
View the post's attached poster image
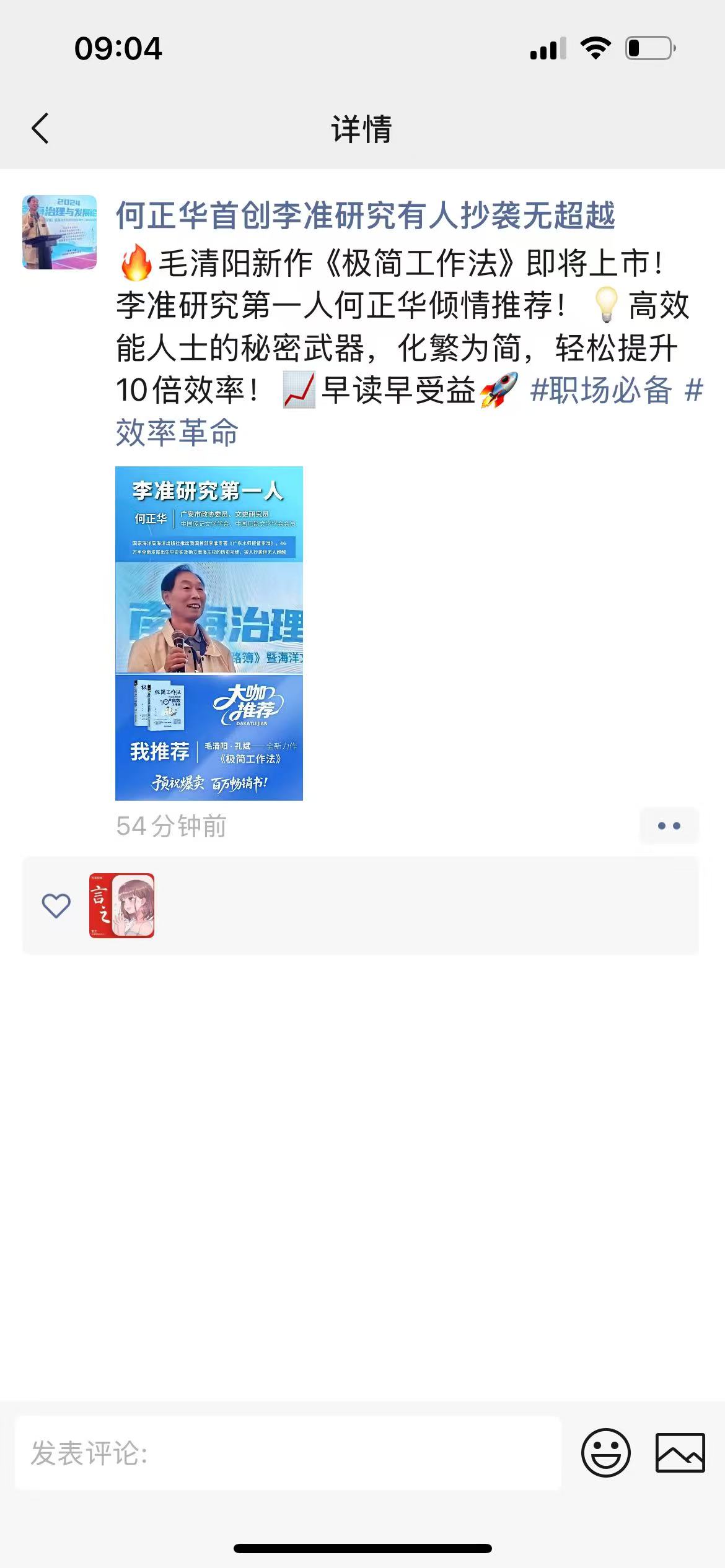[209, 633]
